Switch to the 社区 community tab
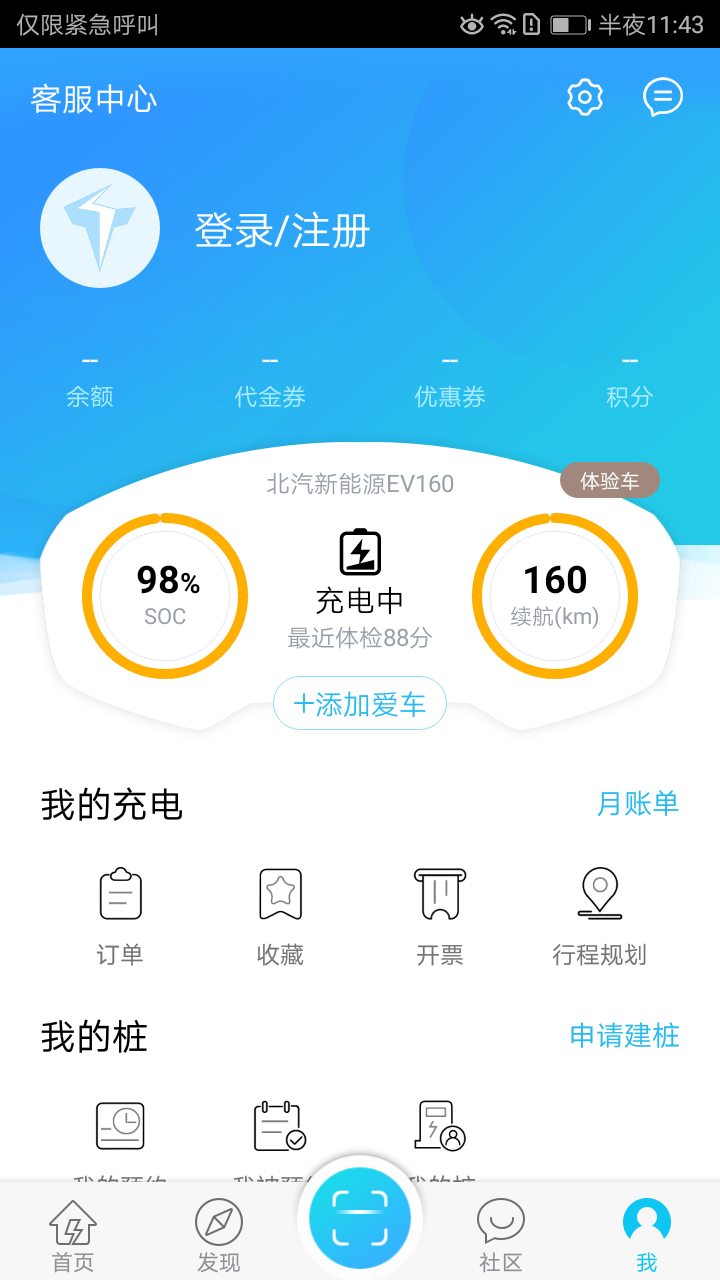The width and height of the screenshot is (720, 1280). click(501, 1236)
